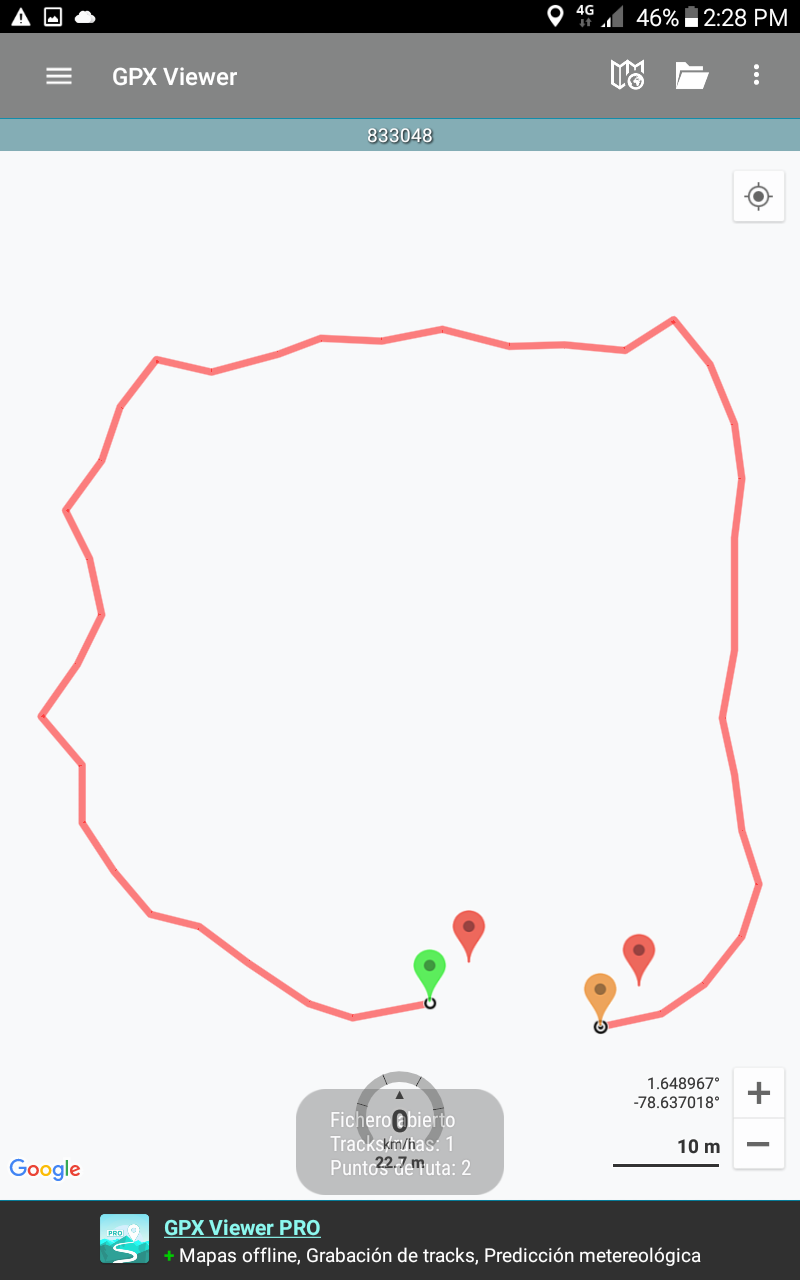Open a file with the folder icon
The height and width of the screenshot is (1280, 800).
point(691,75)
